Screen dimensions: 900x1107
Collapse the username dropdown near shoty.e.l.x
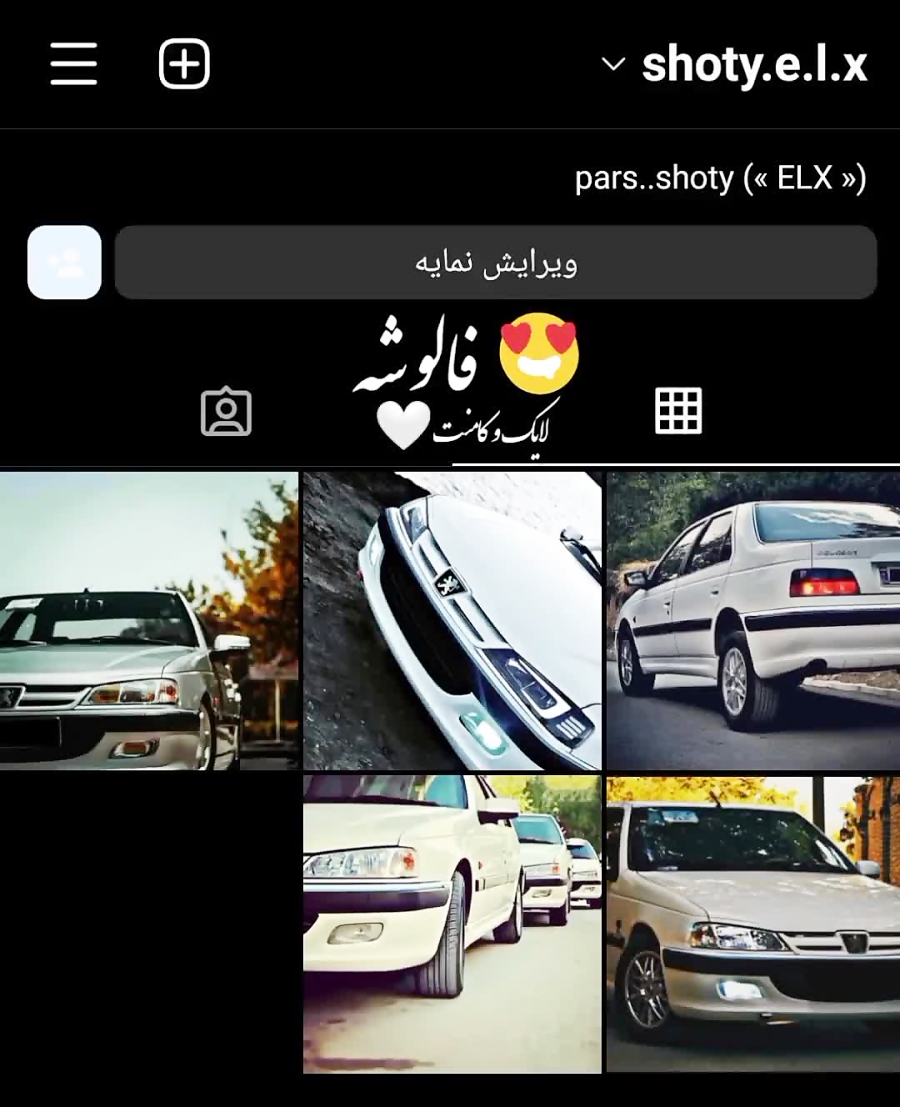coord(613,65)
